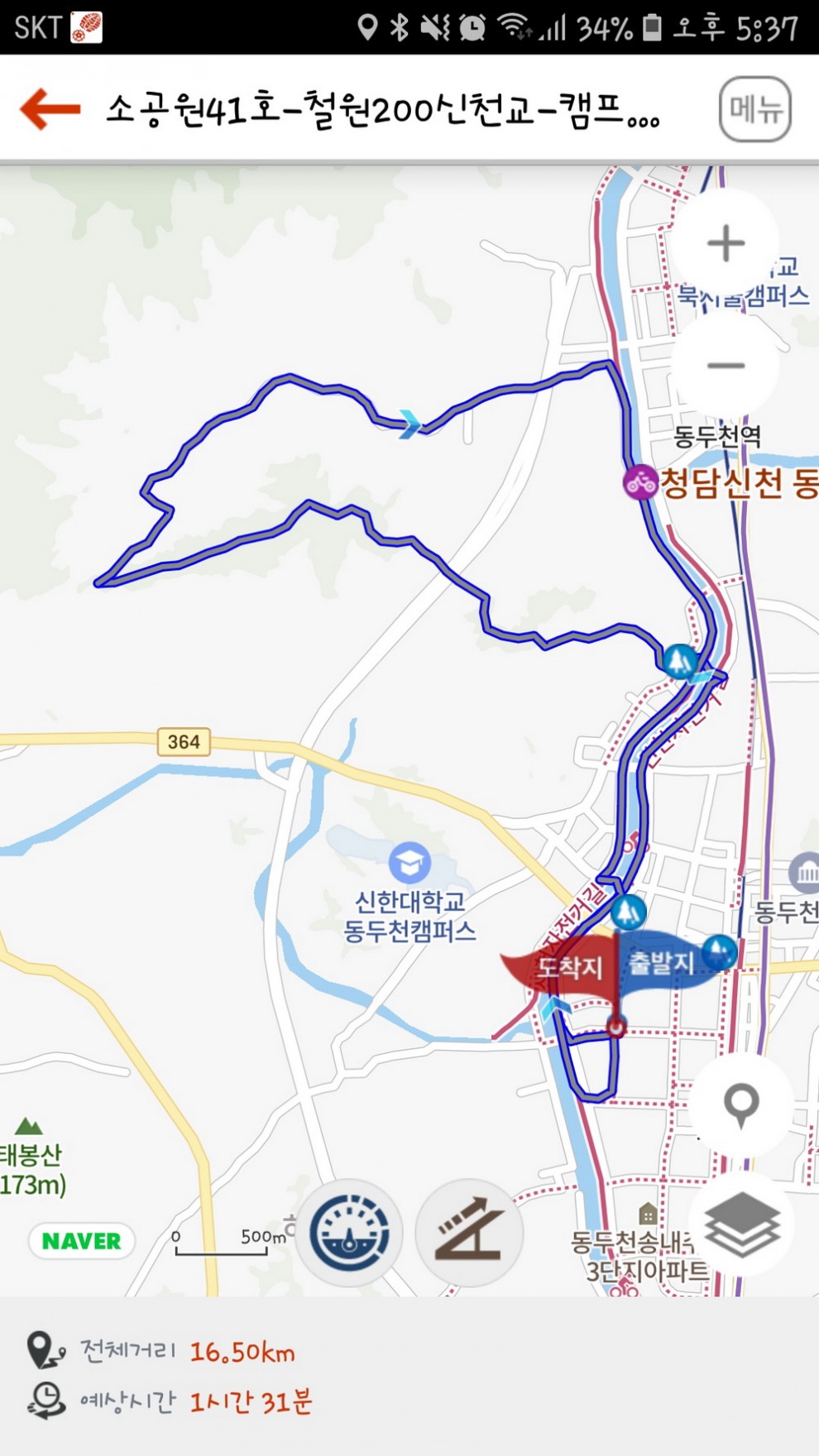Select the 출발지 start flag marker
This screenshot has width=819, height=1456.
662,962
